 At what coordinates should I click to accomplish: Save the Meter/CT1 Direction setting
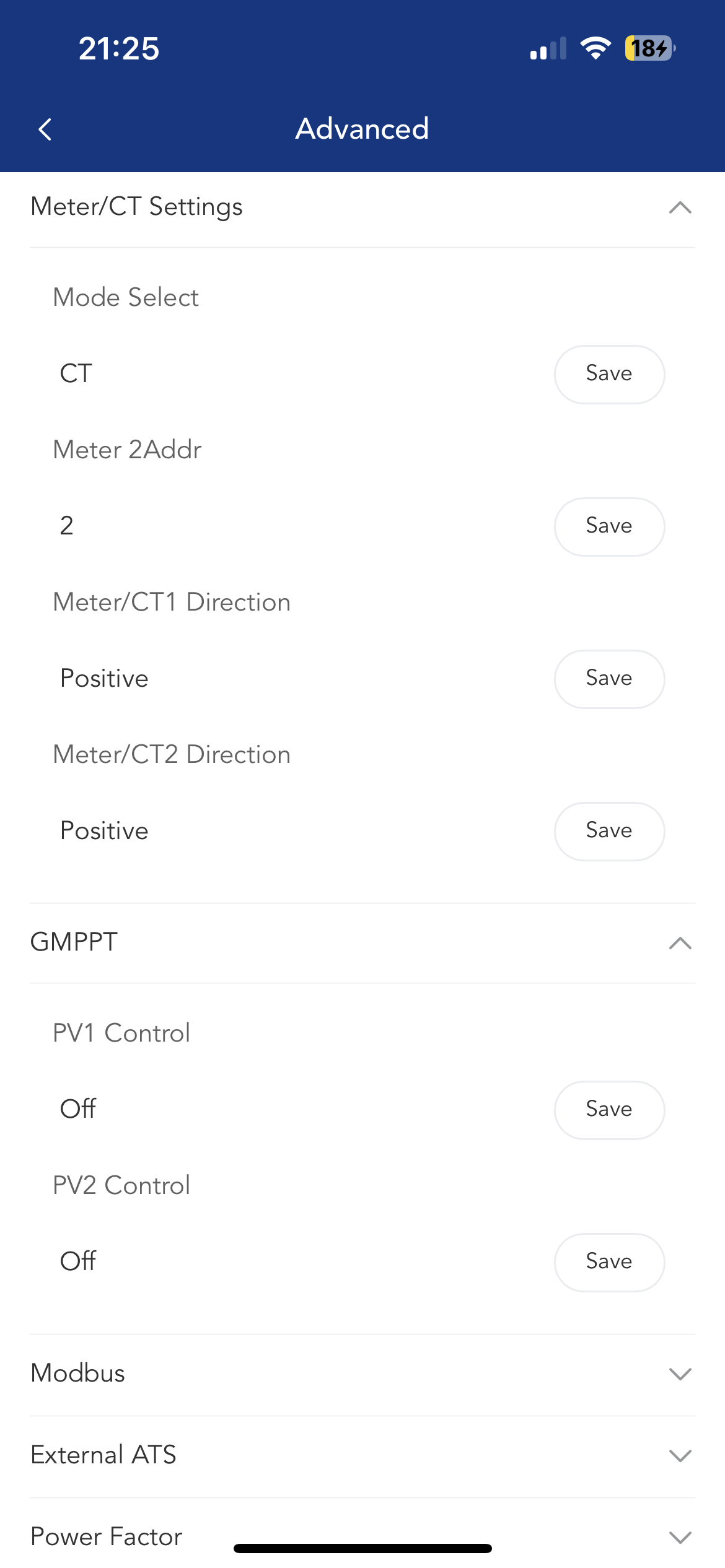click(609, 679)
